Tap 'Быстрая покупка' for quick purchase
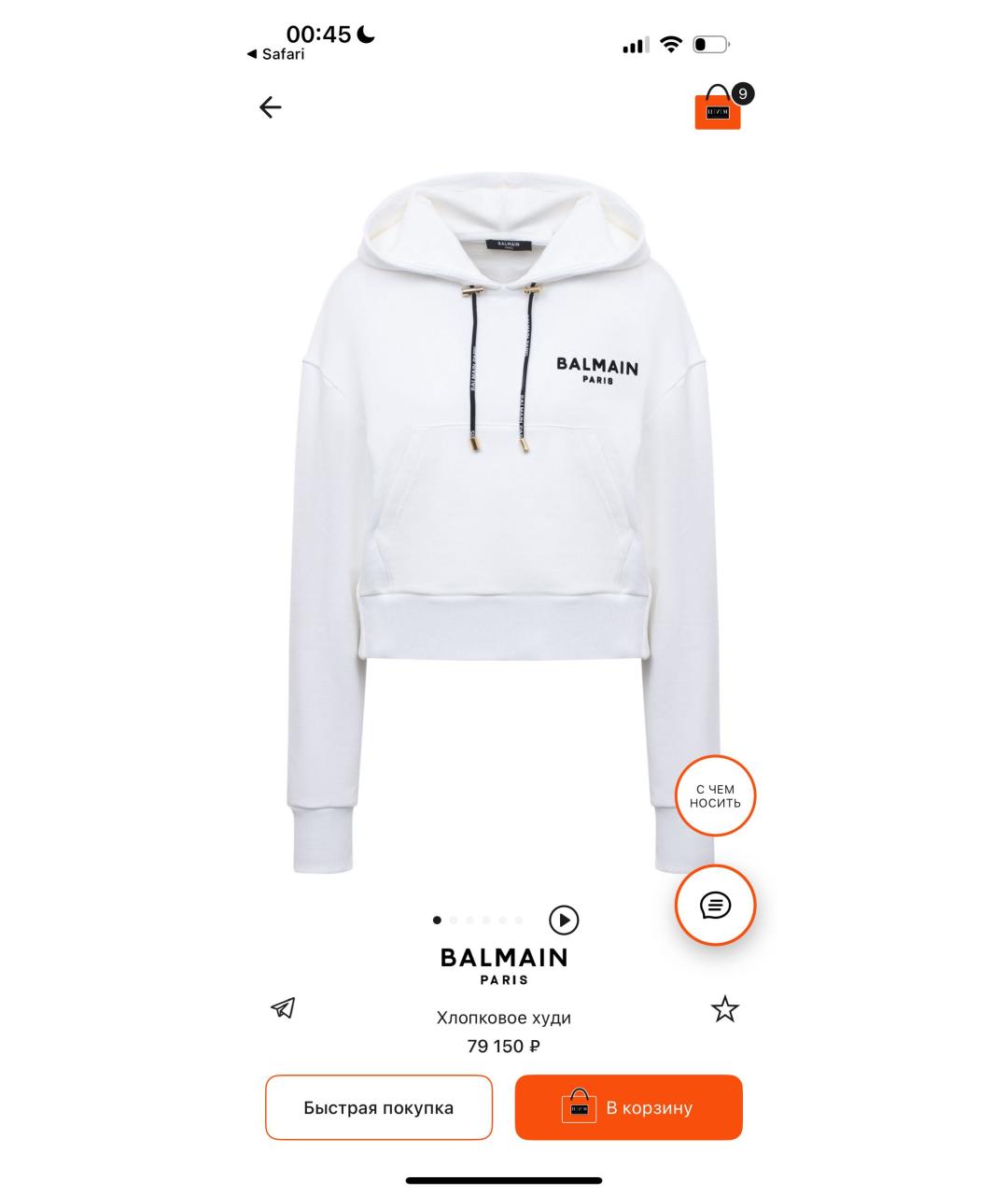This screenshot has height=1195, width=1008. 378,1107
